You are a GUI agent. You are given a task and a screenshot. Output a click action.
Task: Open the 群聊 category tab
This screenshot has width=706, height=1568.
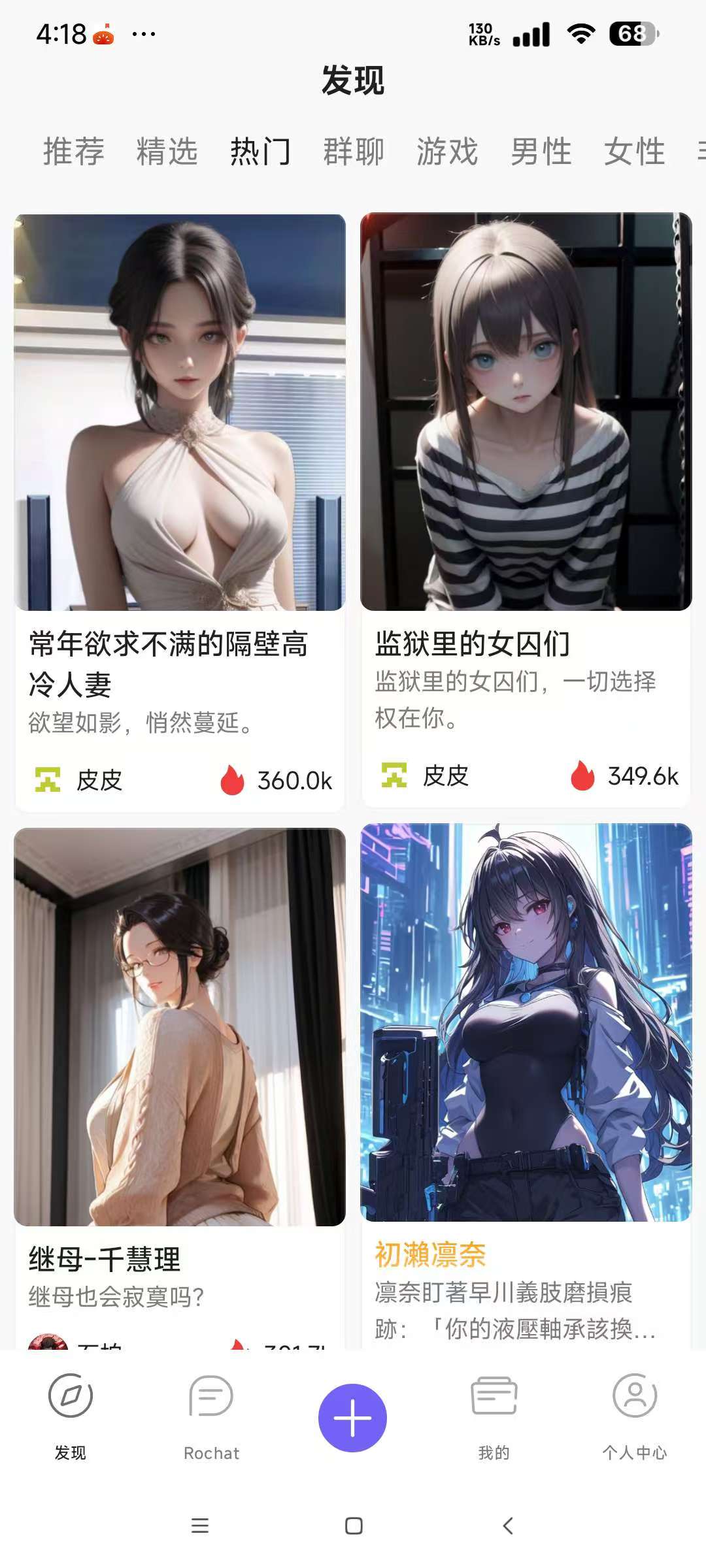[x=354, y=152]
